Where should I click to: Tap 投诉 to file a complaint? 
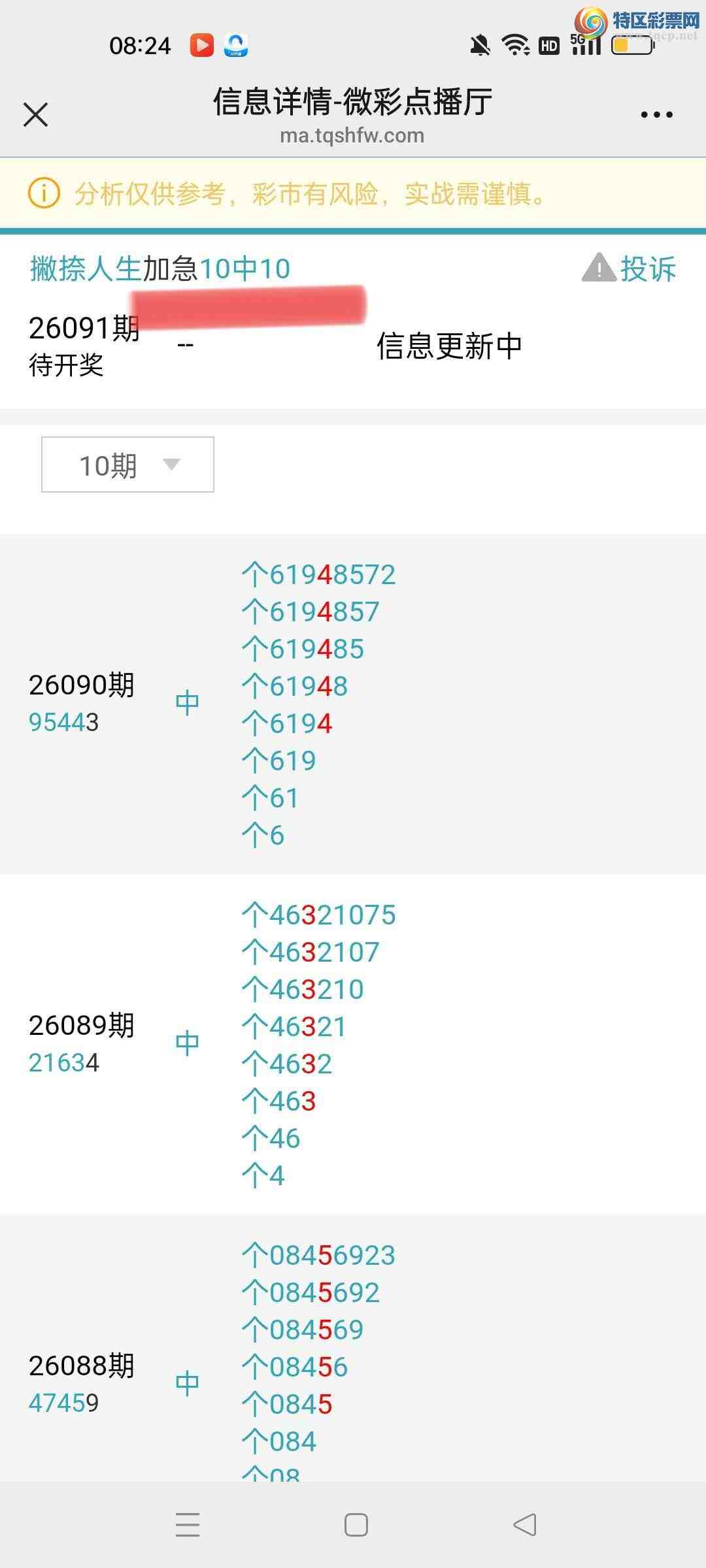click(630, 269)
